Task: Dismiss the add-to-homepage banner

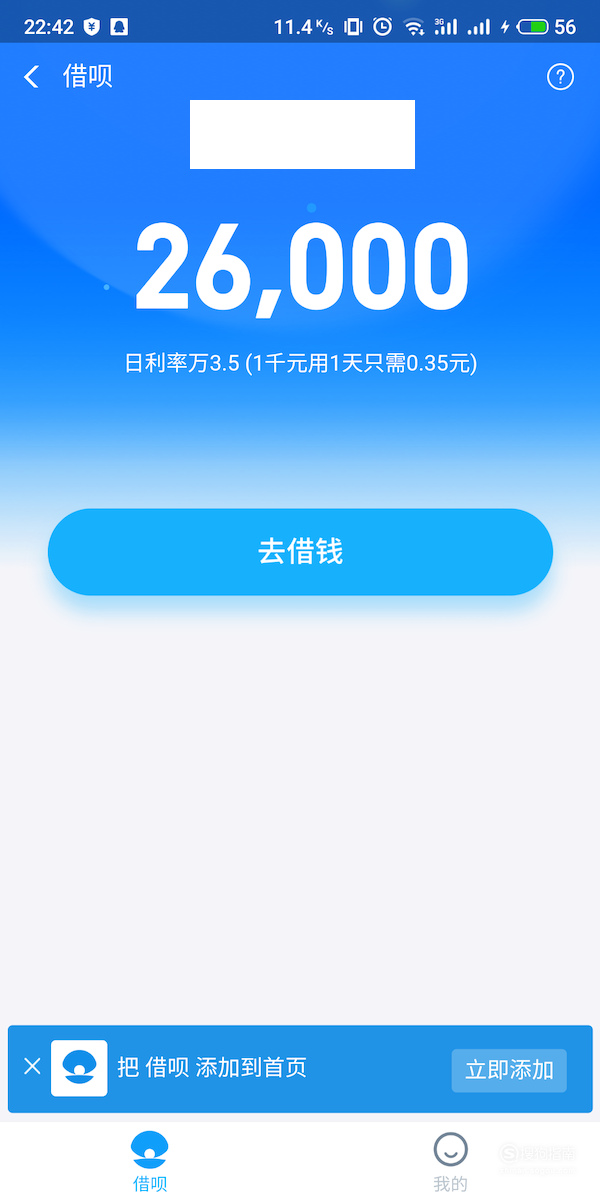Action: [32, 1066]
